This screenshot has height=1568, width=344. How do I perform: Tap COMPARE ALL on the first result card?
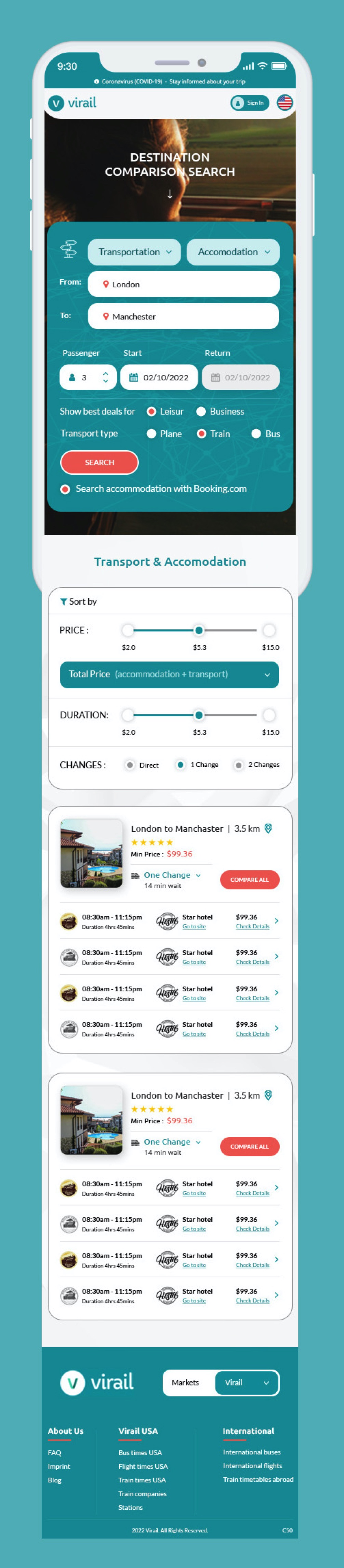pyautogui.click(x=249, y=880)
